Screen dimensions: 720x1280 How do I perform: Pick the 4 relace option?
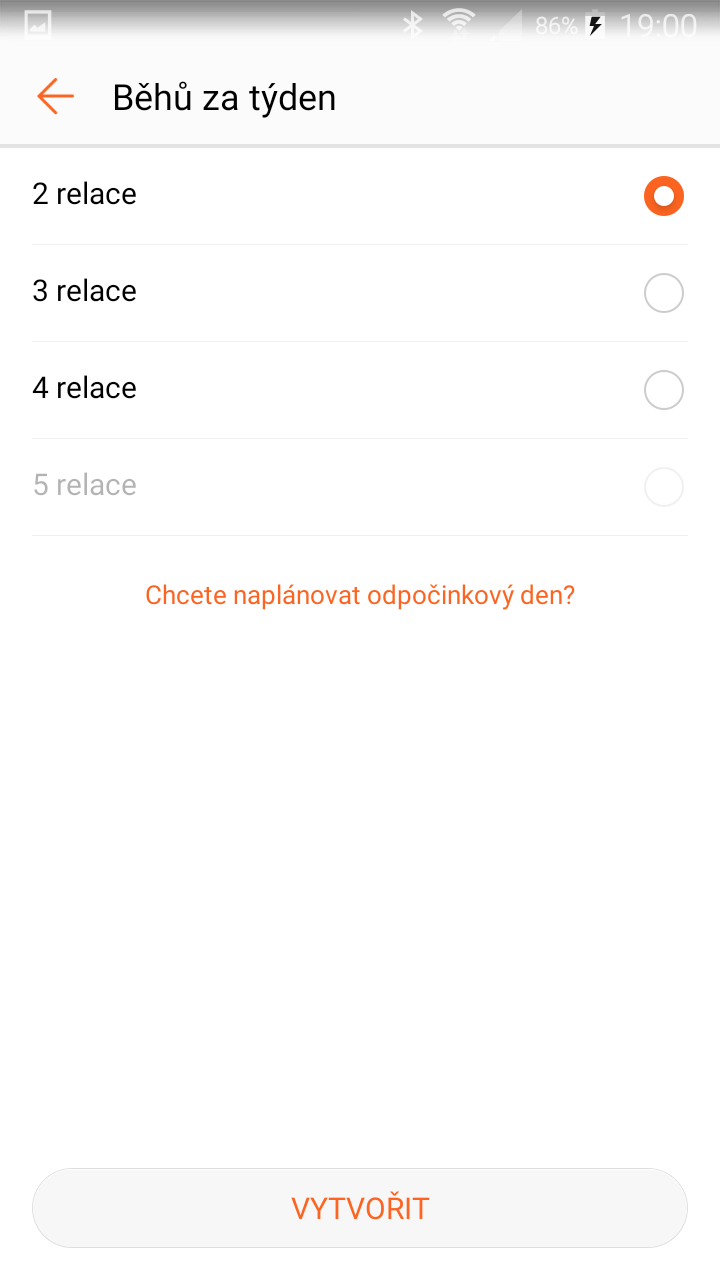click(360, 390)
